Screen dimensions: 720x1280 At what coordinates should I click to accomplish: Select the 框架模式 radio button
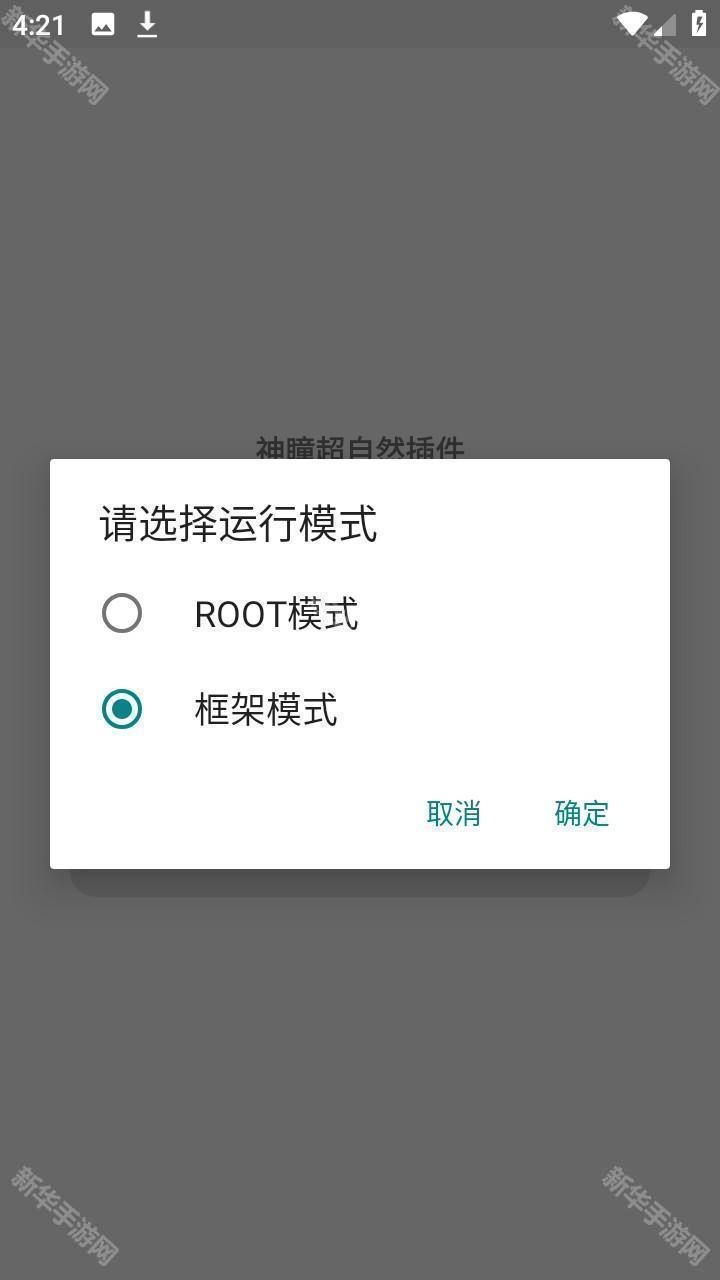click(x=121, y=710)
